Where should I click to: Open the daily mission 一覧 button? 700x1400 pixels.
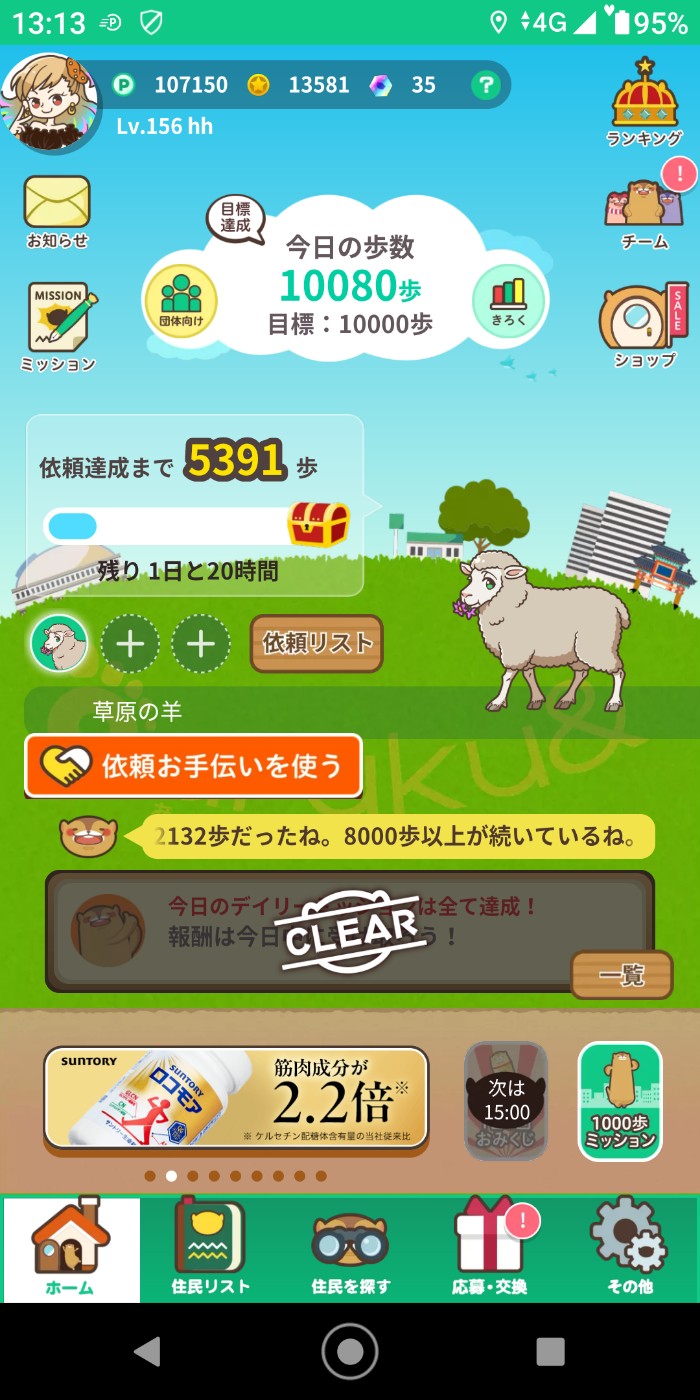[x=621, y=975]
